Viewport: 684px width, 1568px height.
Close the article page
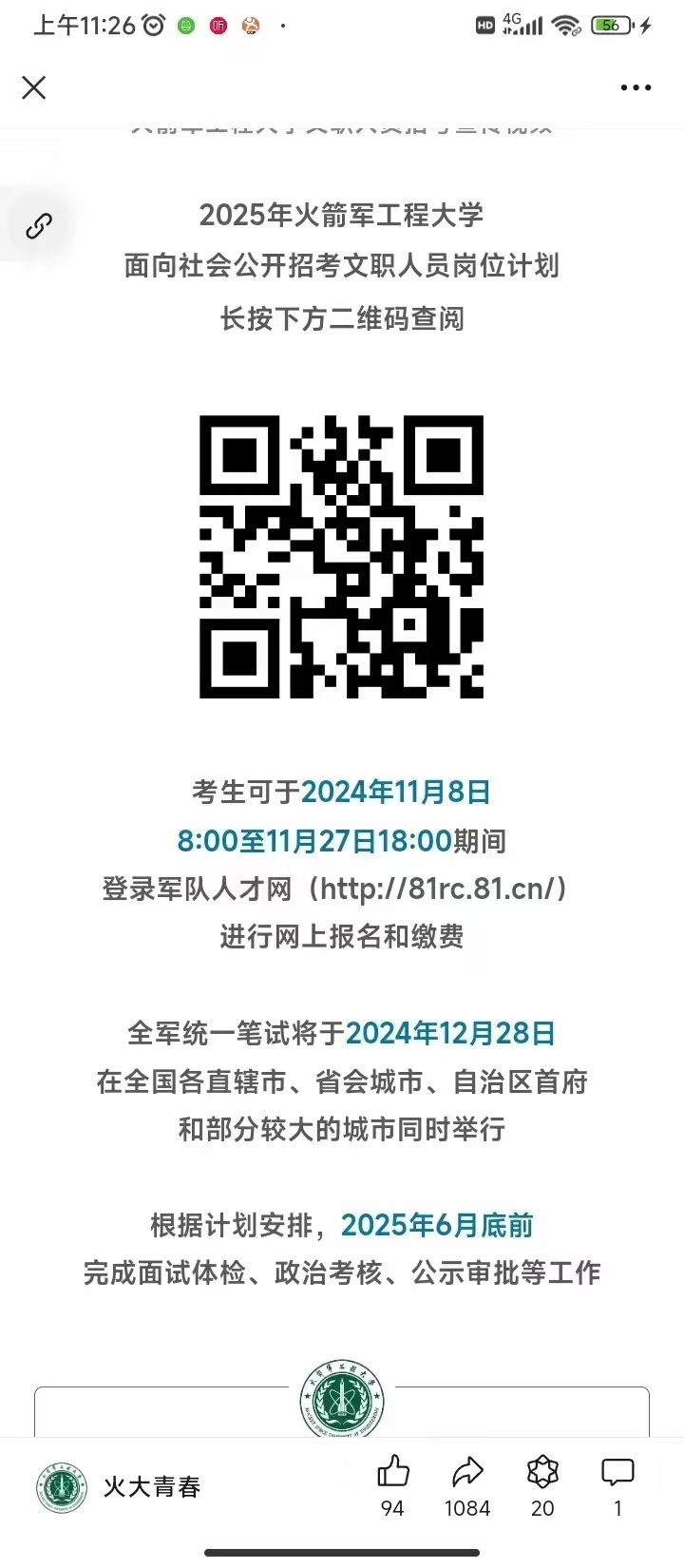34,87
